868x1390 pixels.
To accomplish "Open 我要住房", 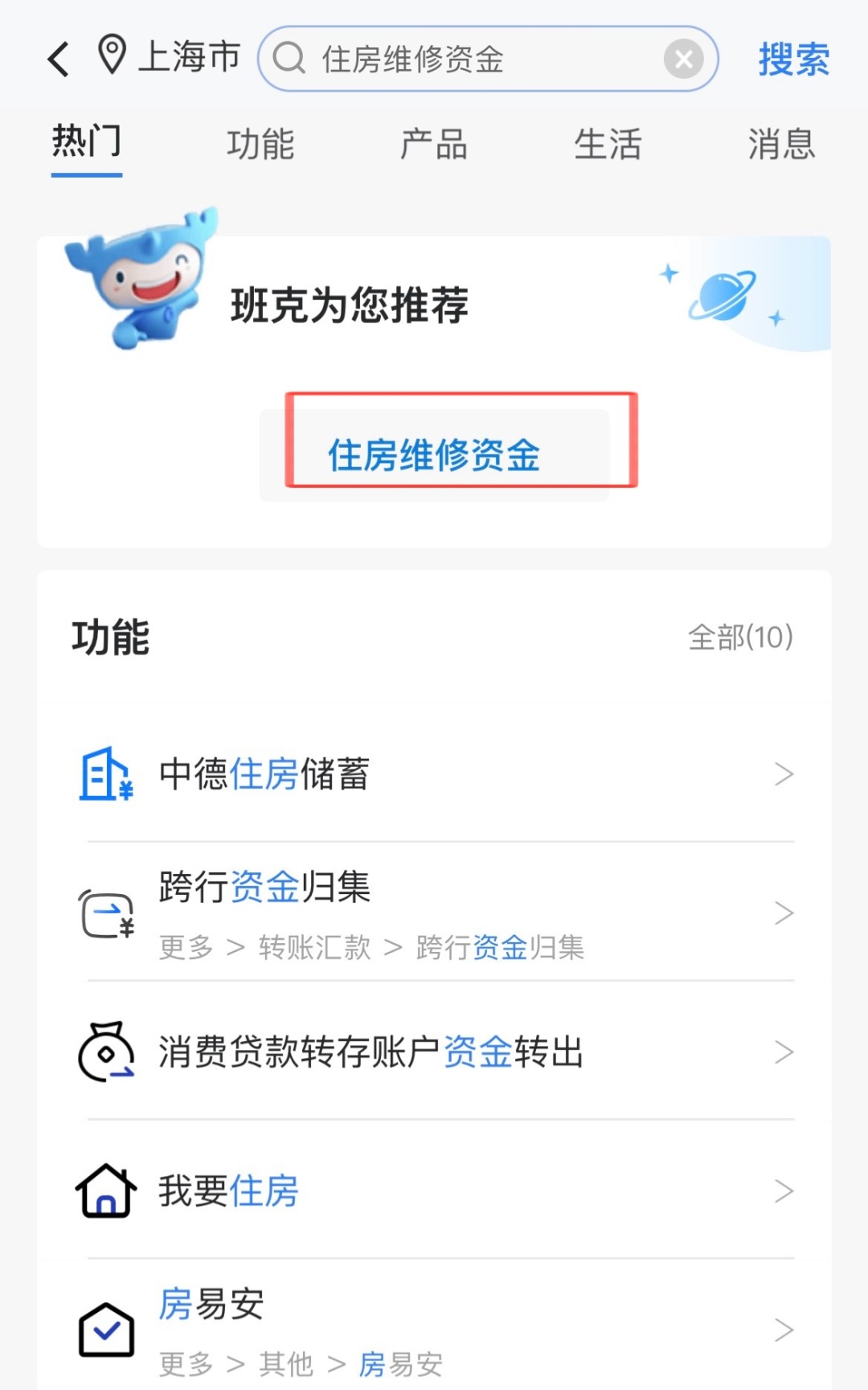I will pos(434,1191).
